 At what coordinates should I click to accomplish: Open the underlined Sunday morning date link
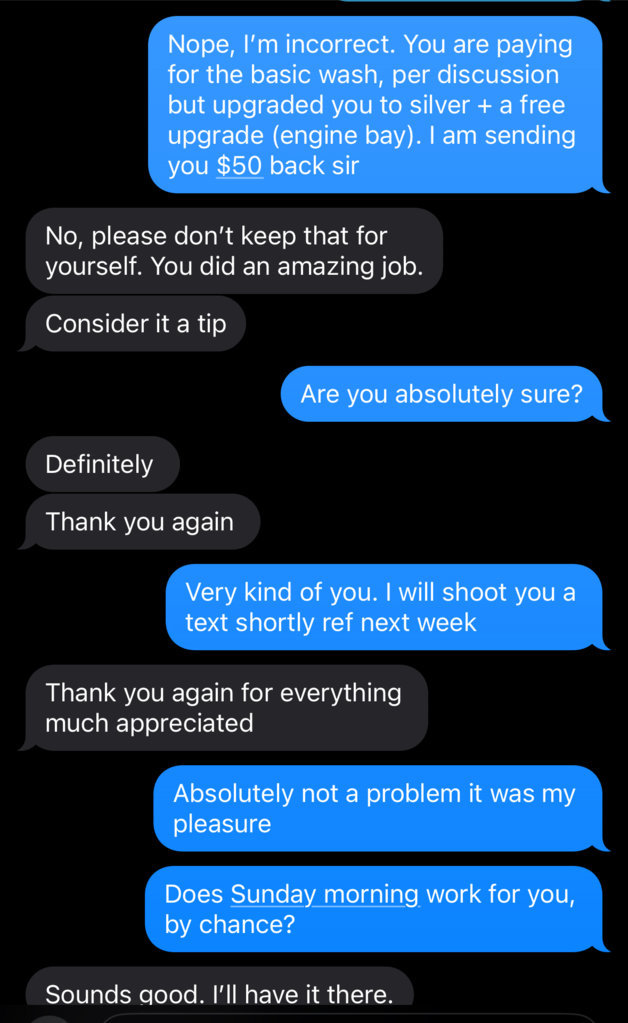[x=324, y=894]
